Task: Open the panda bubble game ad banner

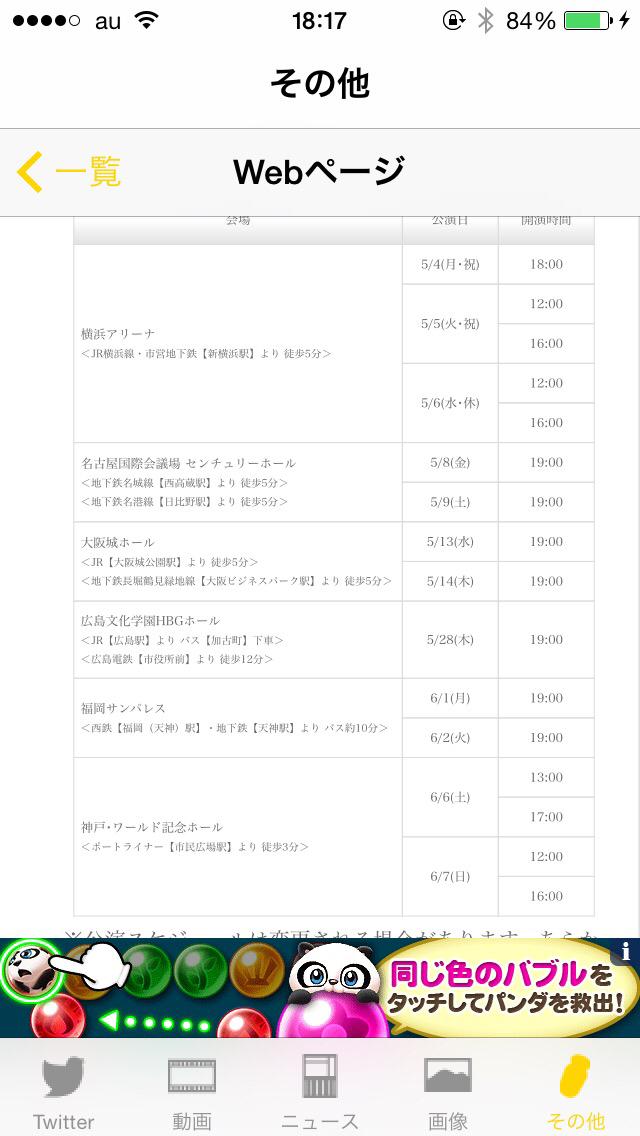Action: [320, 988]
